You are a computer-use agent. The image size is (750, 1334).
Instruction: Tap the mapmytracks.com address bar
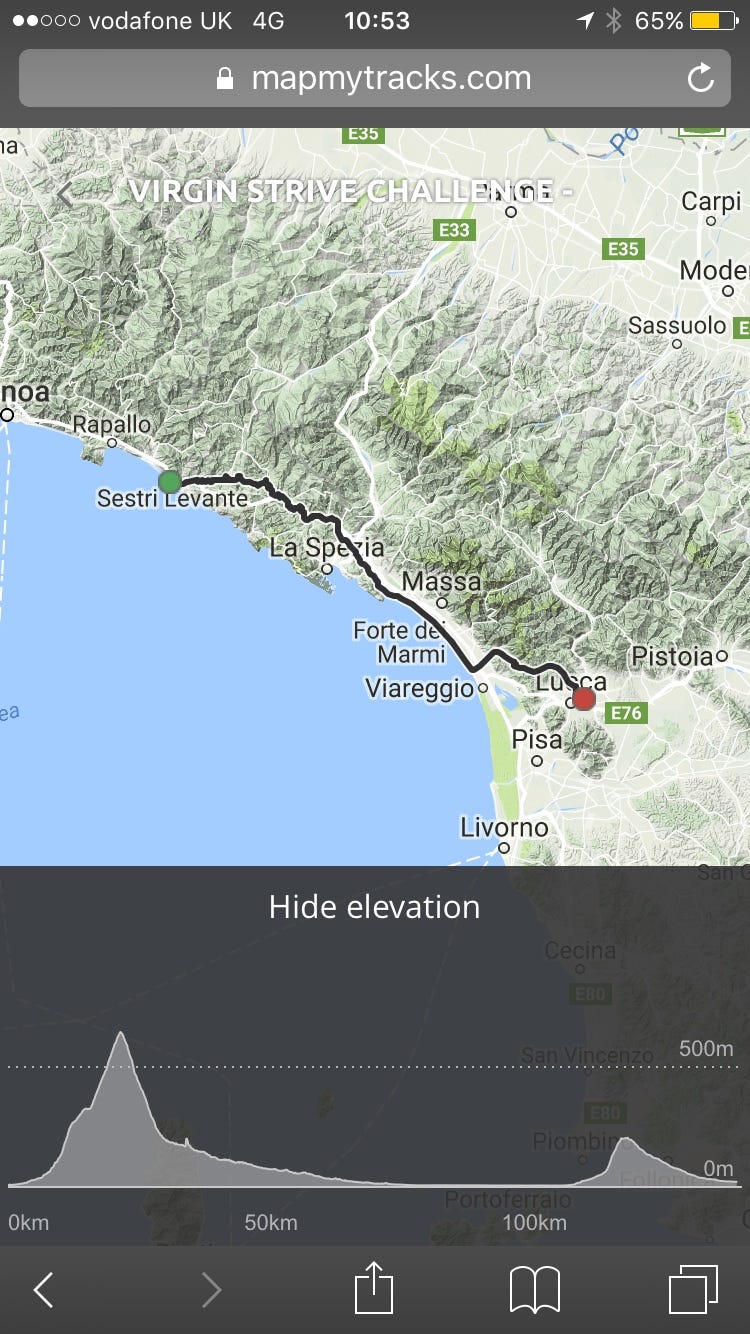click(x=374, y=79)
